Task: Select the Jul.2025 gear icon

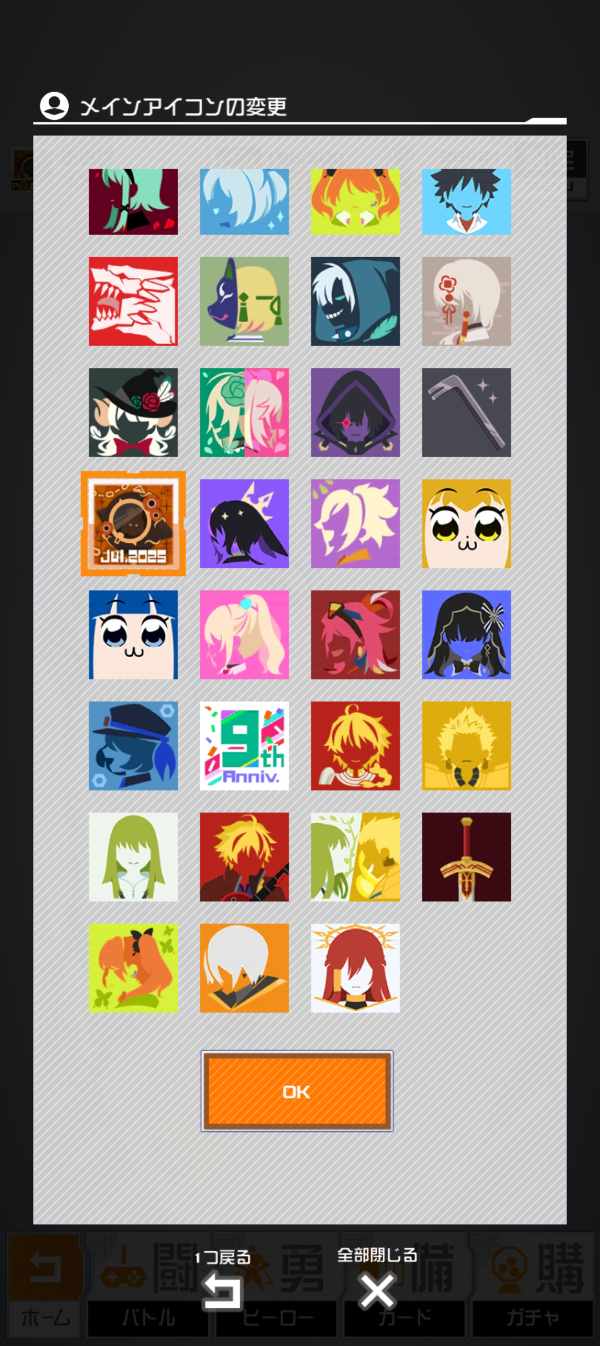Action: coord(133,523)
